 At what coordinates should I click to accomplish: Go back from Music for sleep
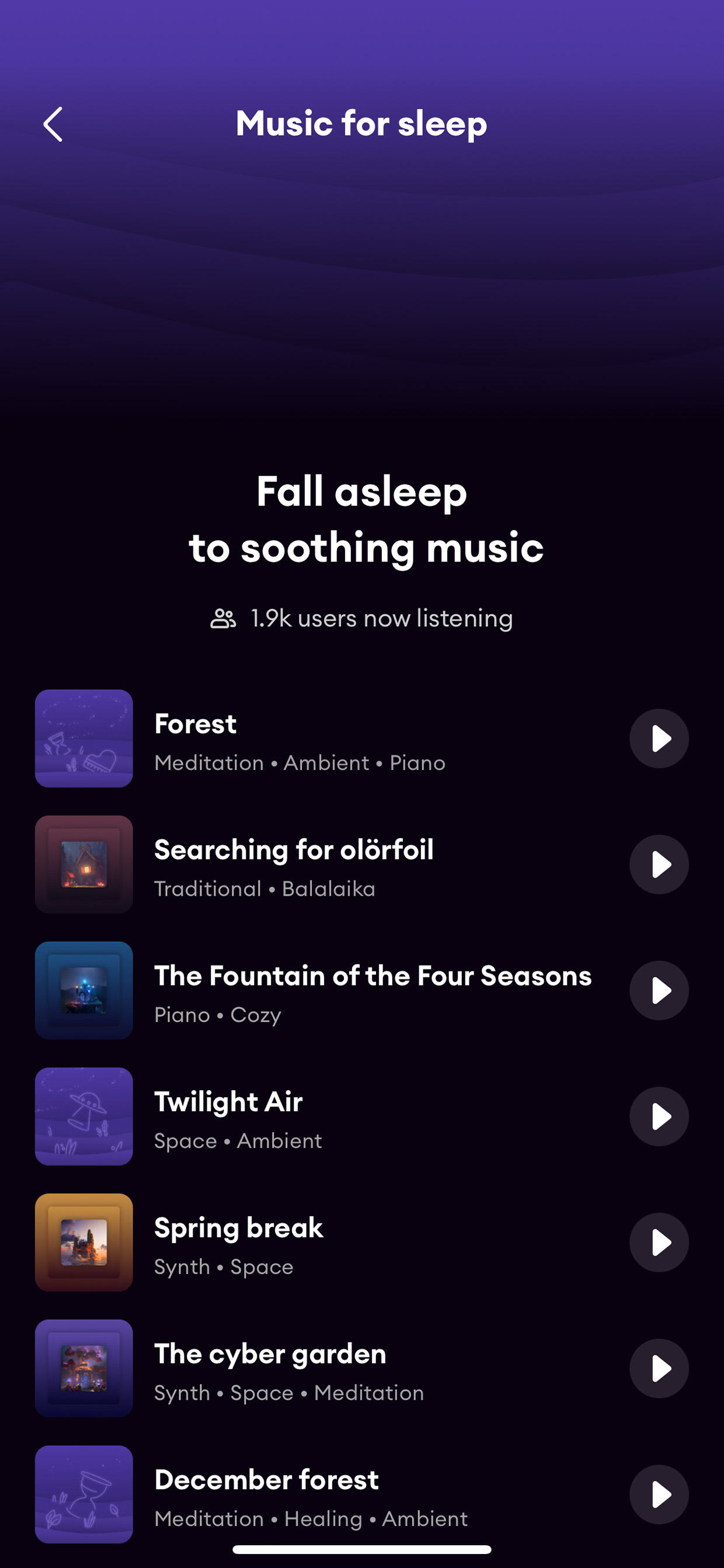[x=54, y=124]
